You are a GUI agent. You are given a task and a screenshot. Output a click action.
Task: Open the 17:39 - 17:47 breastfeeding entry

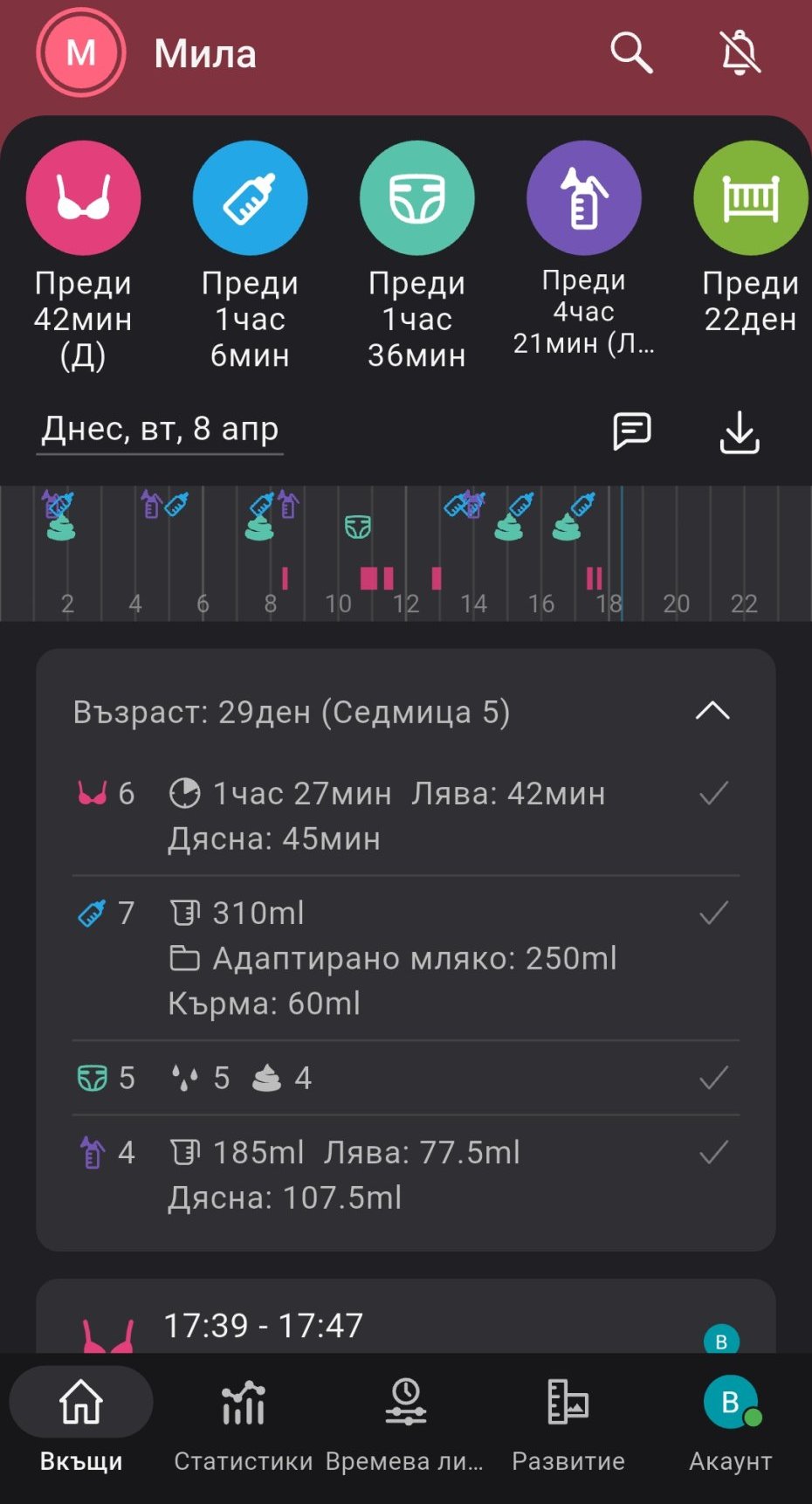[x=406, y=1317]
